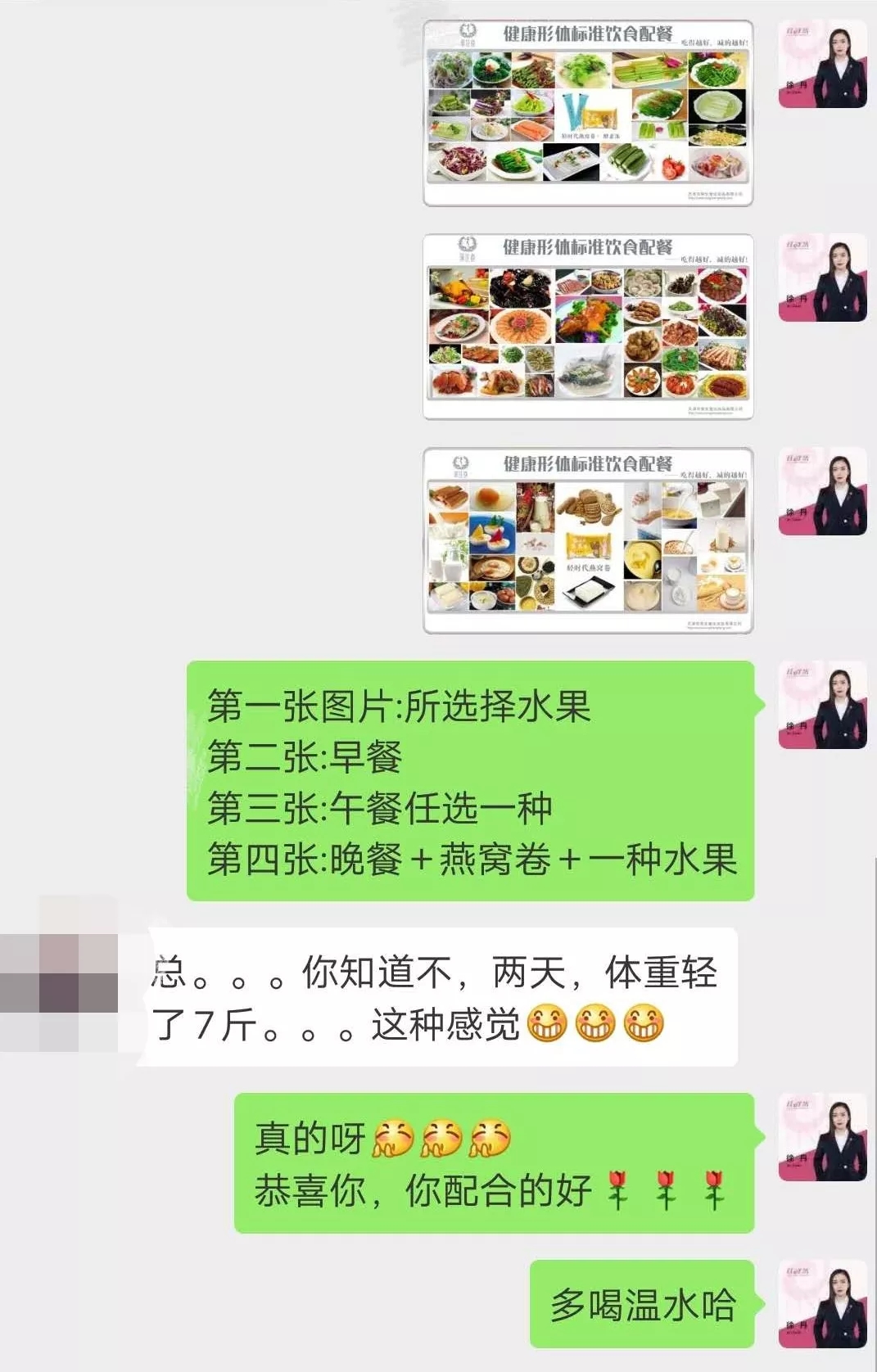Open sender avatar beside 第一张图片 message
The height and width of the screenshot is (1372, 877).
pos(822,704)
